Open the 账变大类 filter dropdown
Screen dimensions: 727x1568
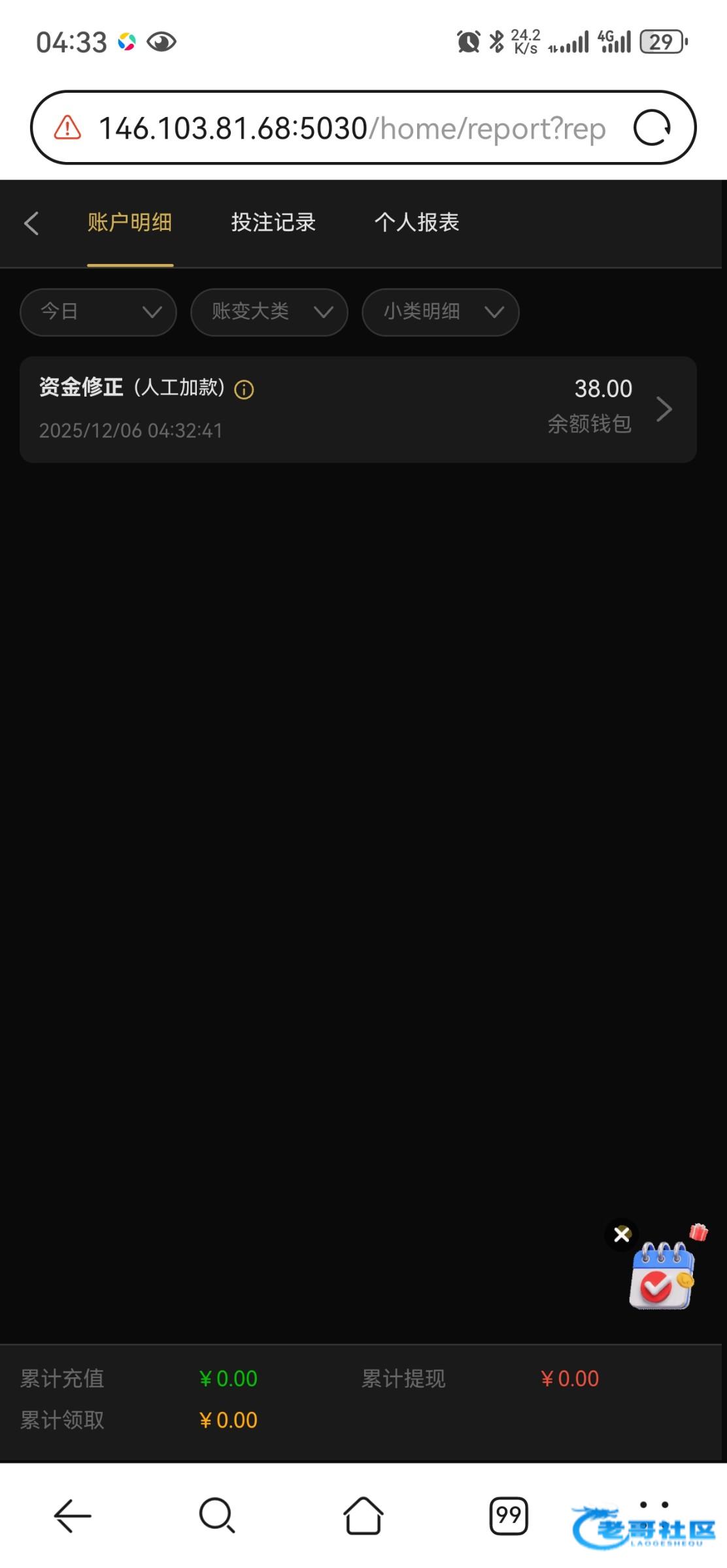(x=269, y=312)
